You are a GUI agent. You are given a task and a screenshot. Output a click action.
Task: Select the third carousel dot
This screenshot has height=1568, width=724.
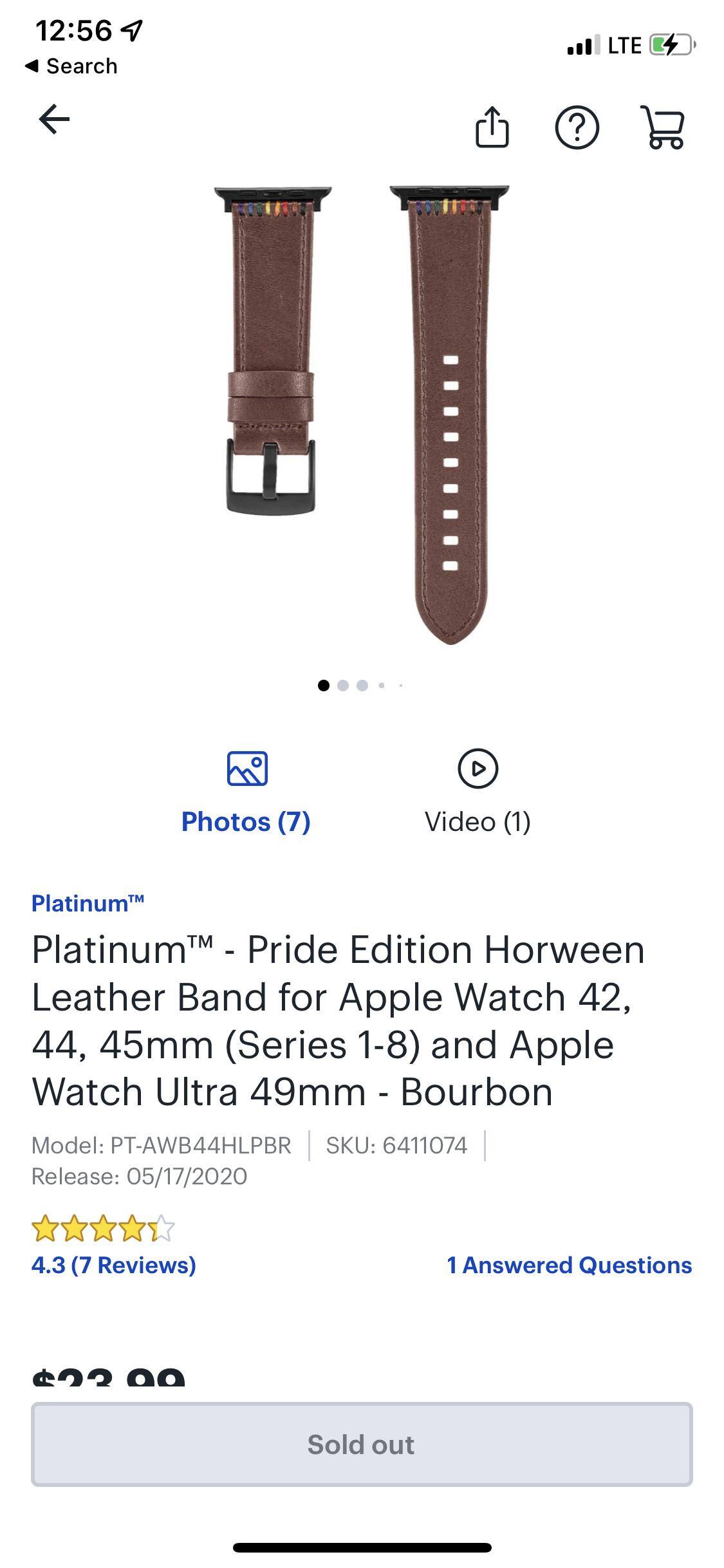coord(363,686)
